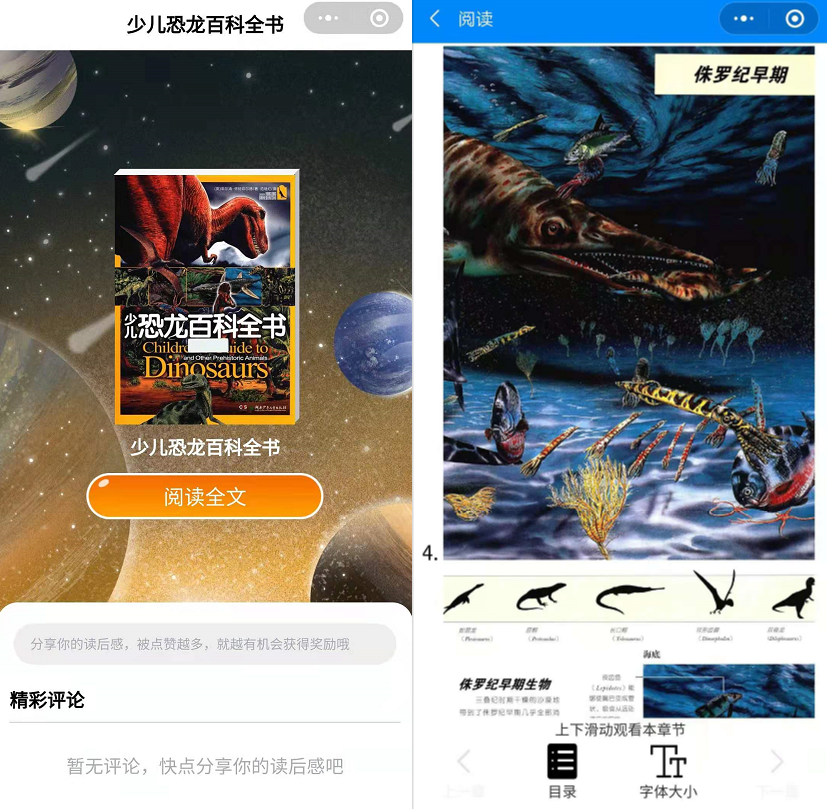Go to the previous chapter (上一章)

pos(464,771)
